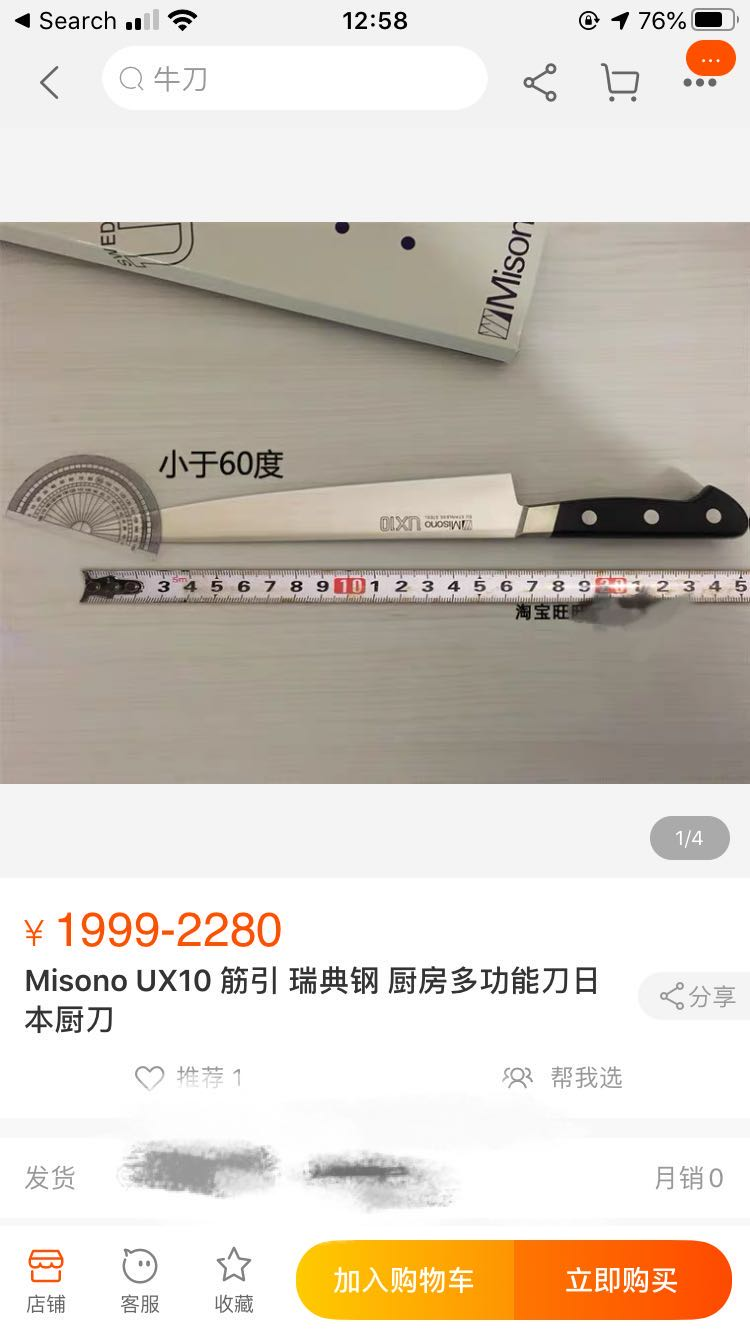Tap the 分享 share button
This screenshot has height=1334, width=750.
click(x=697, y=996)
